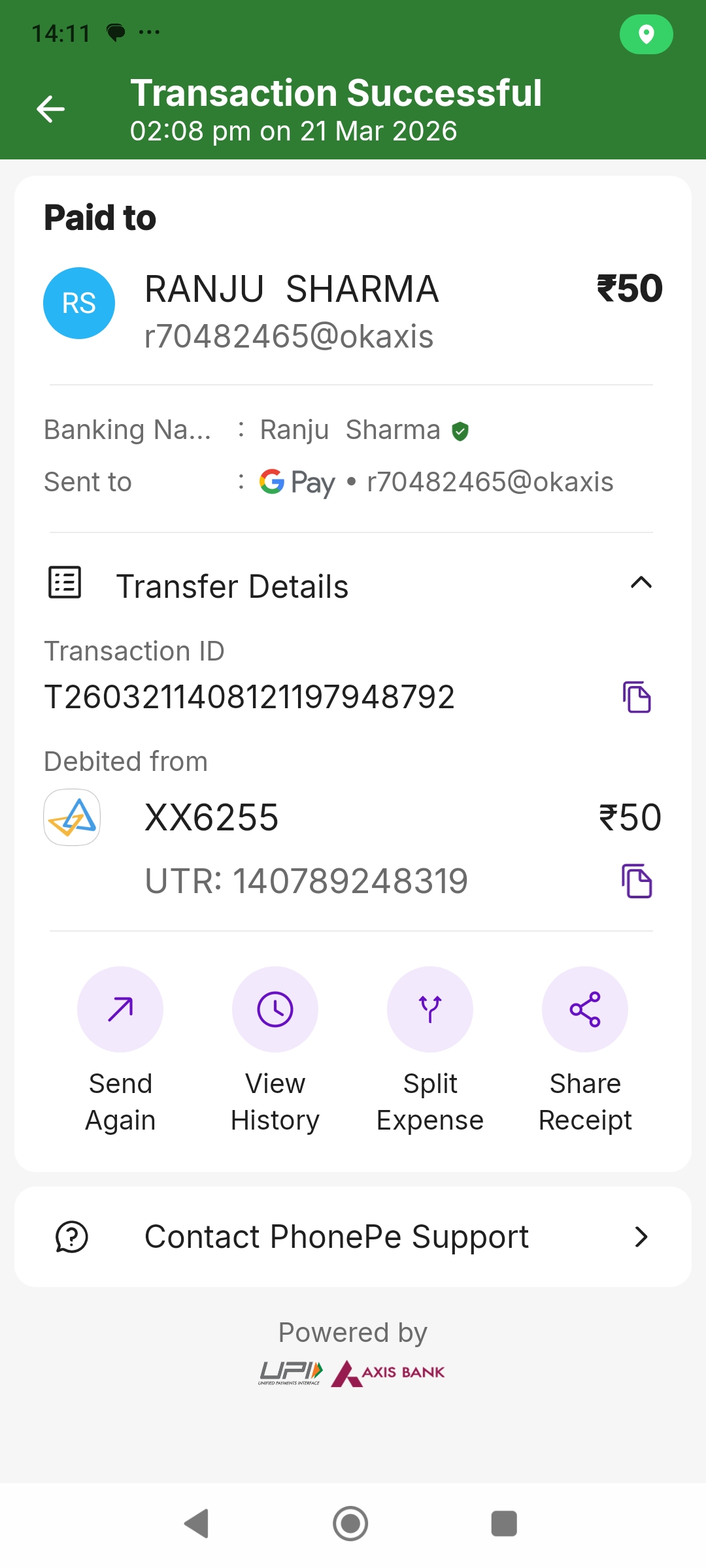
Task: Open Contact PhonePe Support
Action: tap(353, 1237)
